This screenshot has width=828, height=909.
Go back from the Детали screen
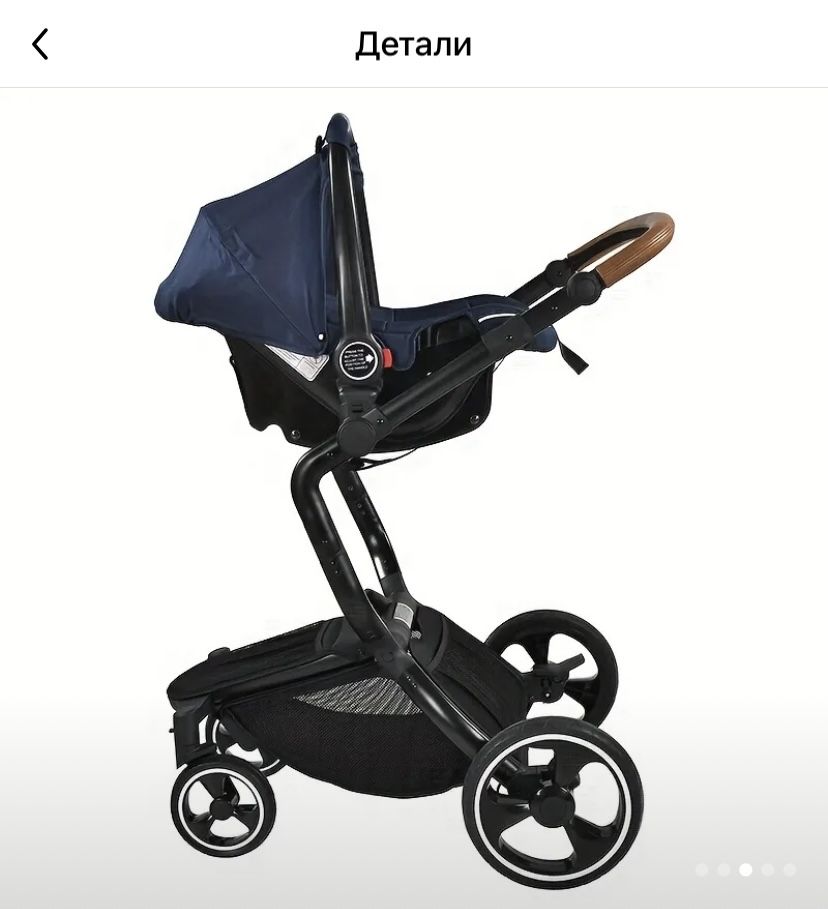click(x=40, y=44)
